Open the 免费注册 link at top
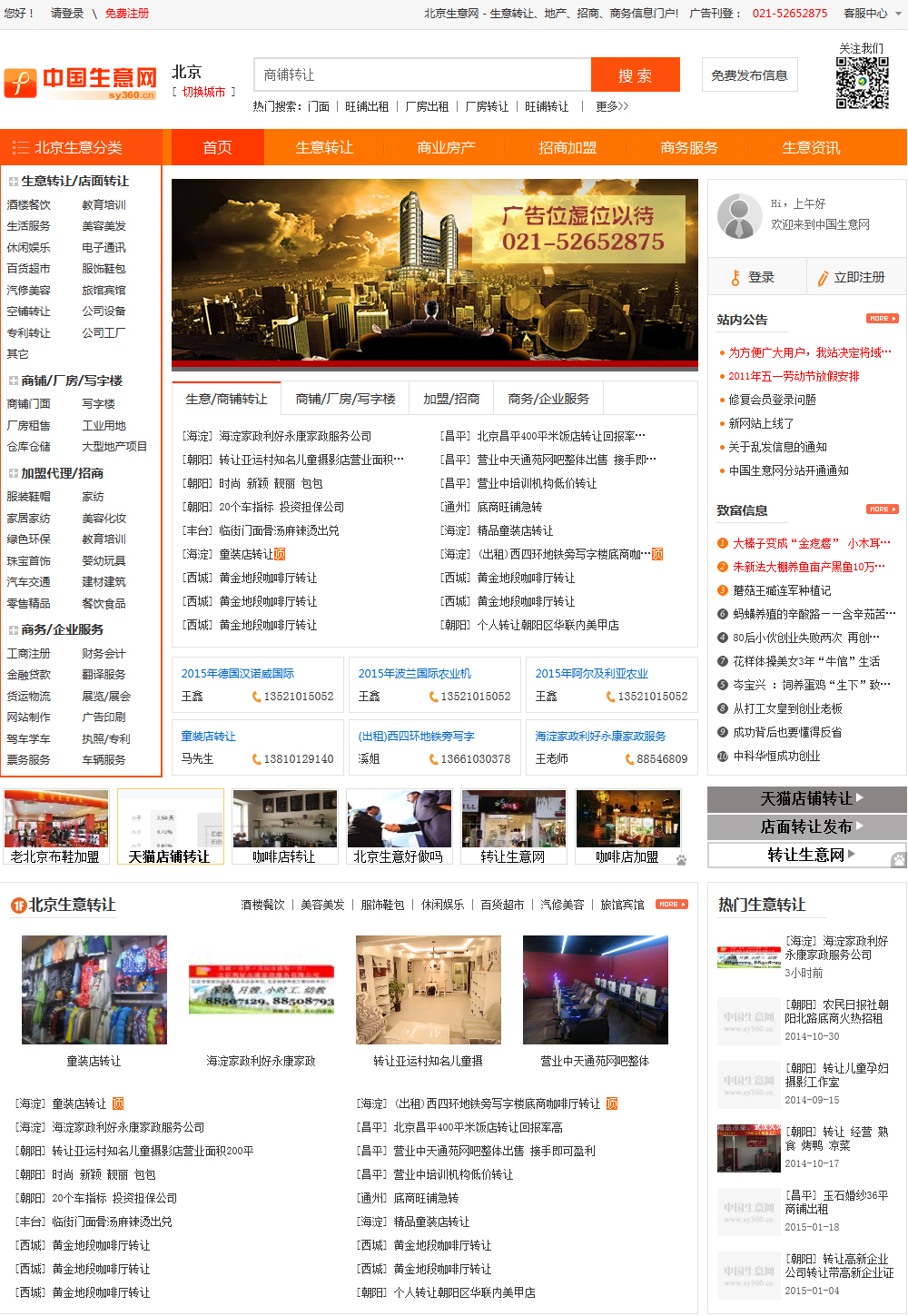The width and height of the screenshot is (908, 1316). pos(127,14)
